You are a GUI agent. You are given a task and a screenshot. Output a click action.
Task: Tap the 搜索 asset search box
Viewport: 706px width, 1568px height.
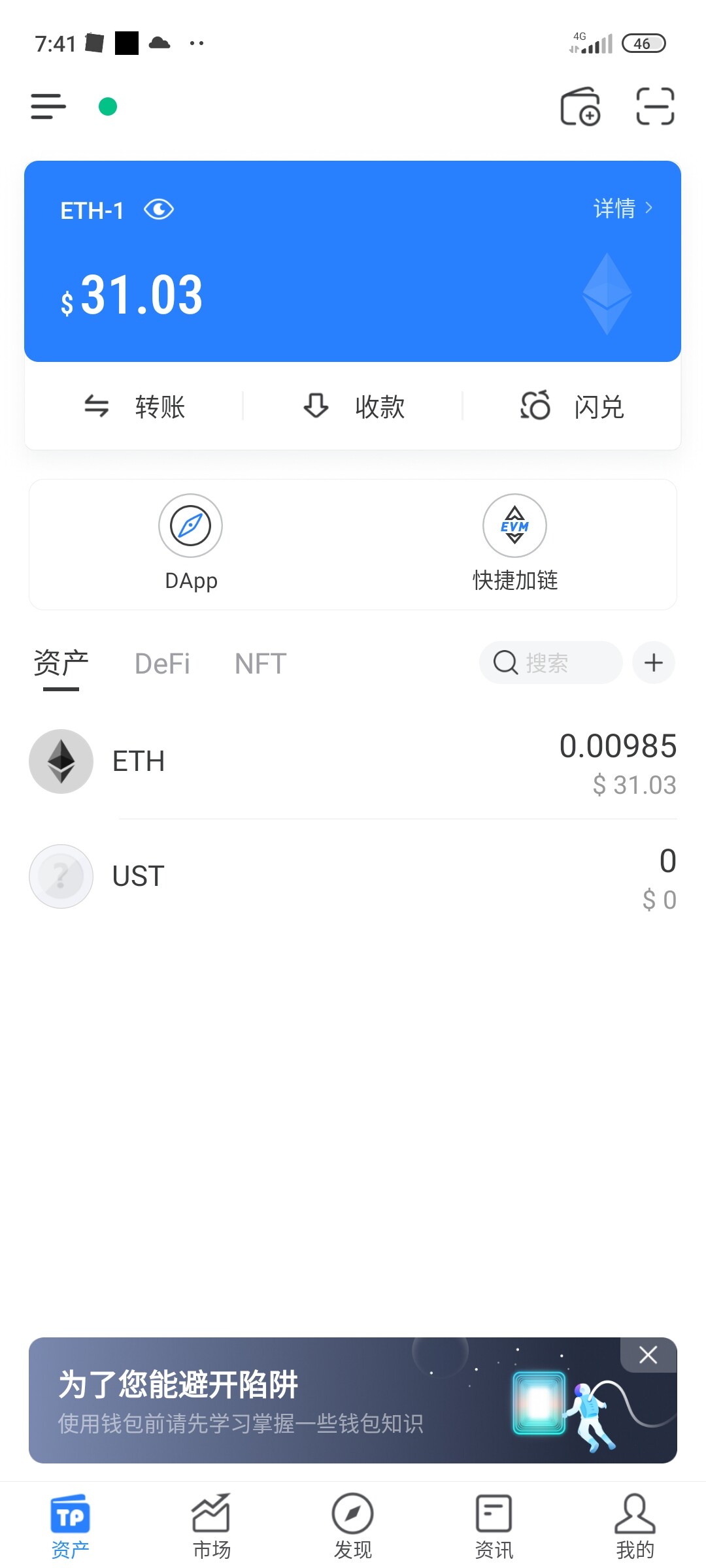tap(550, 663)
